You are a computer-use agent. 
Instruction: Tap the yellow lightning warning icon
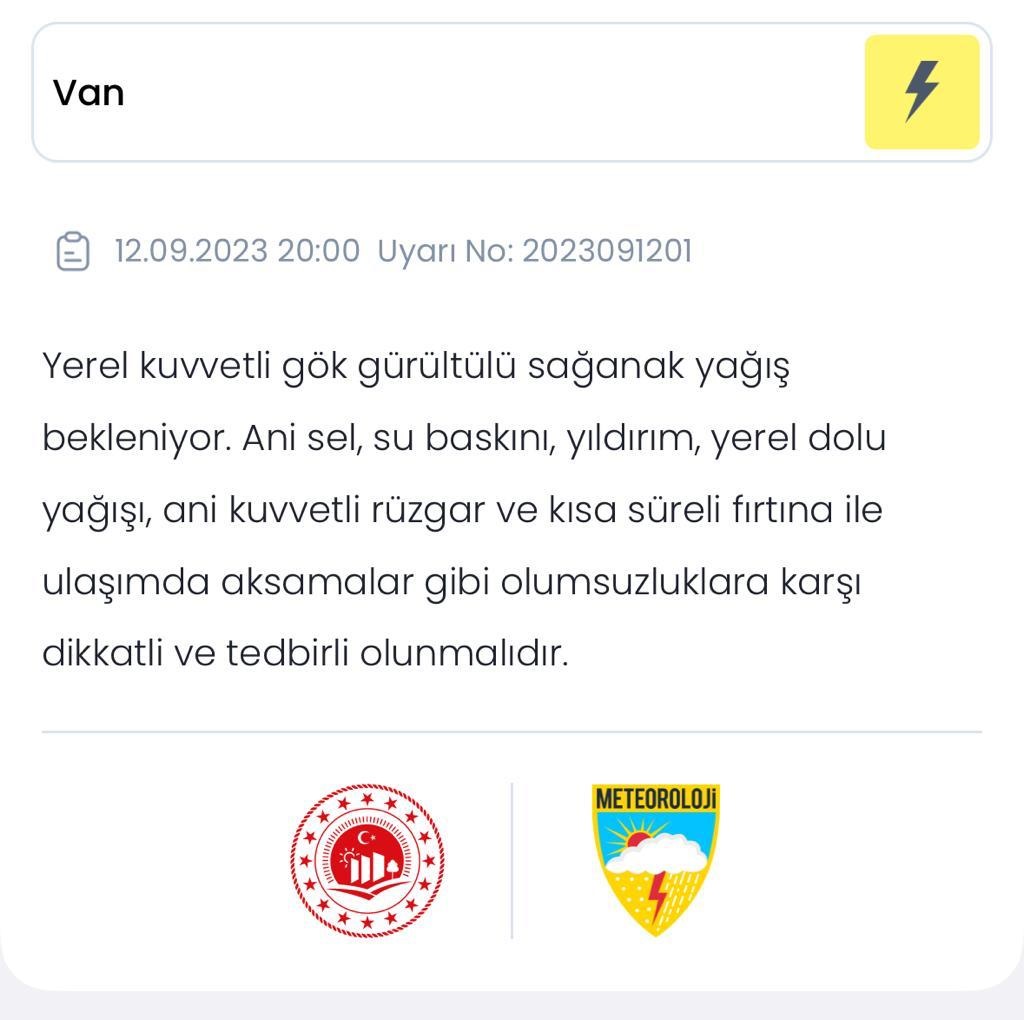pos(921,92)
